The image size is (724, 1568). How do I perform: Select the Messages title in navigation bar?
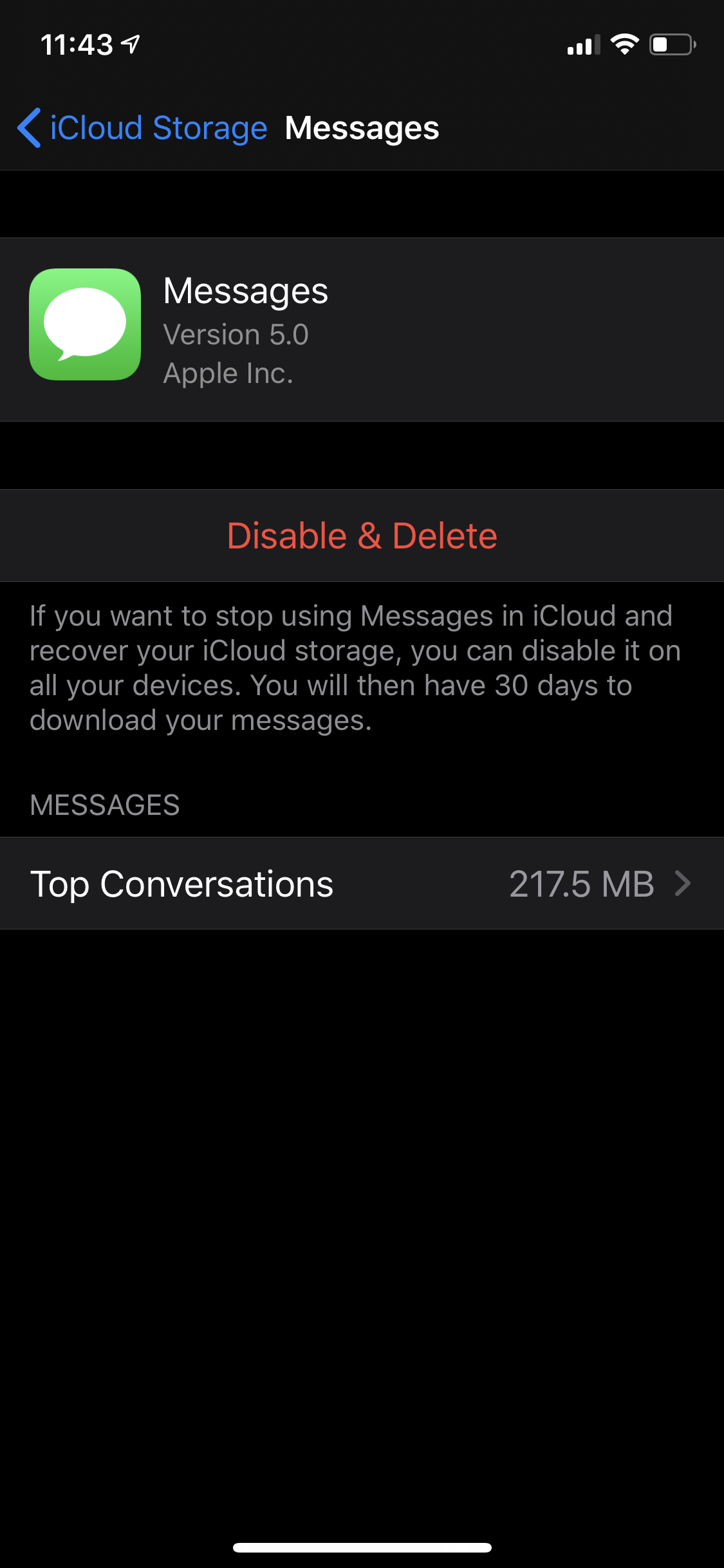click(362, 127)
